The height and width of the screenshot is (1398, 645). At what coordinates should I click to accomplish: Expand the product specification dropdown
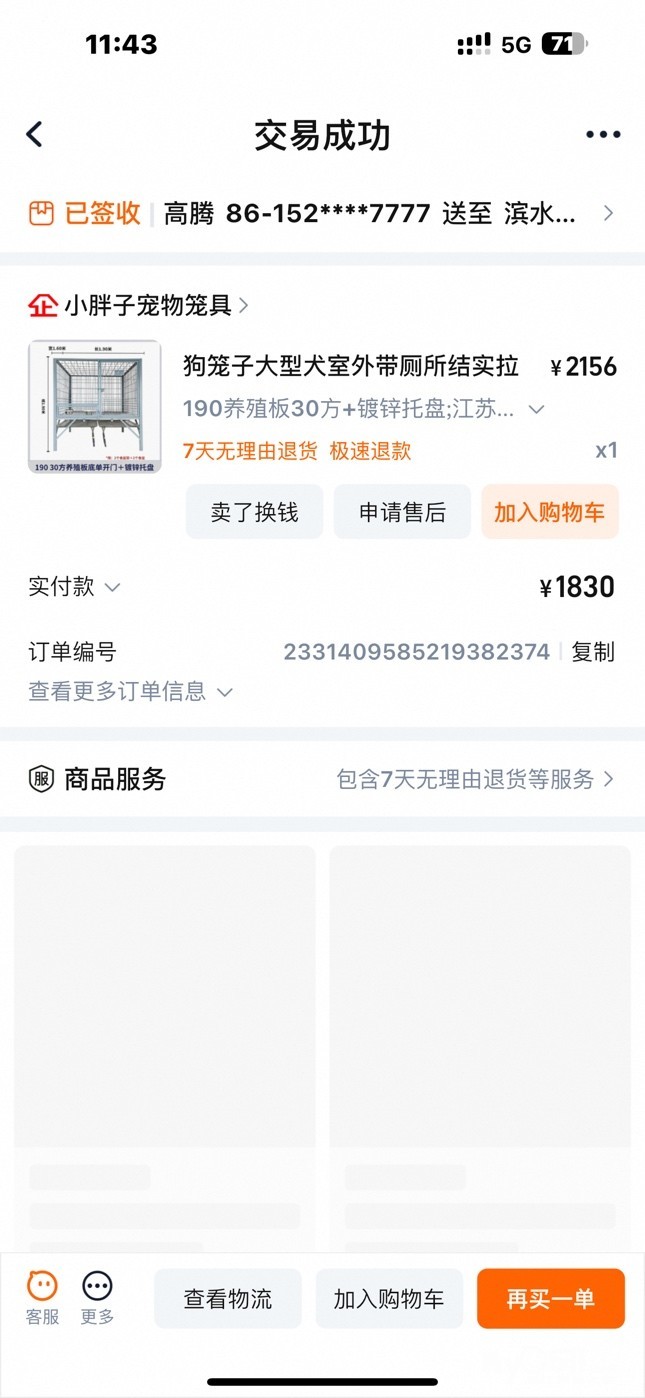coord(536,409)
